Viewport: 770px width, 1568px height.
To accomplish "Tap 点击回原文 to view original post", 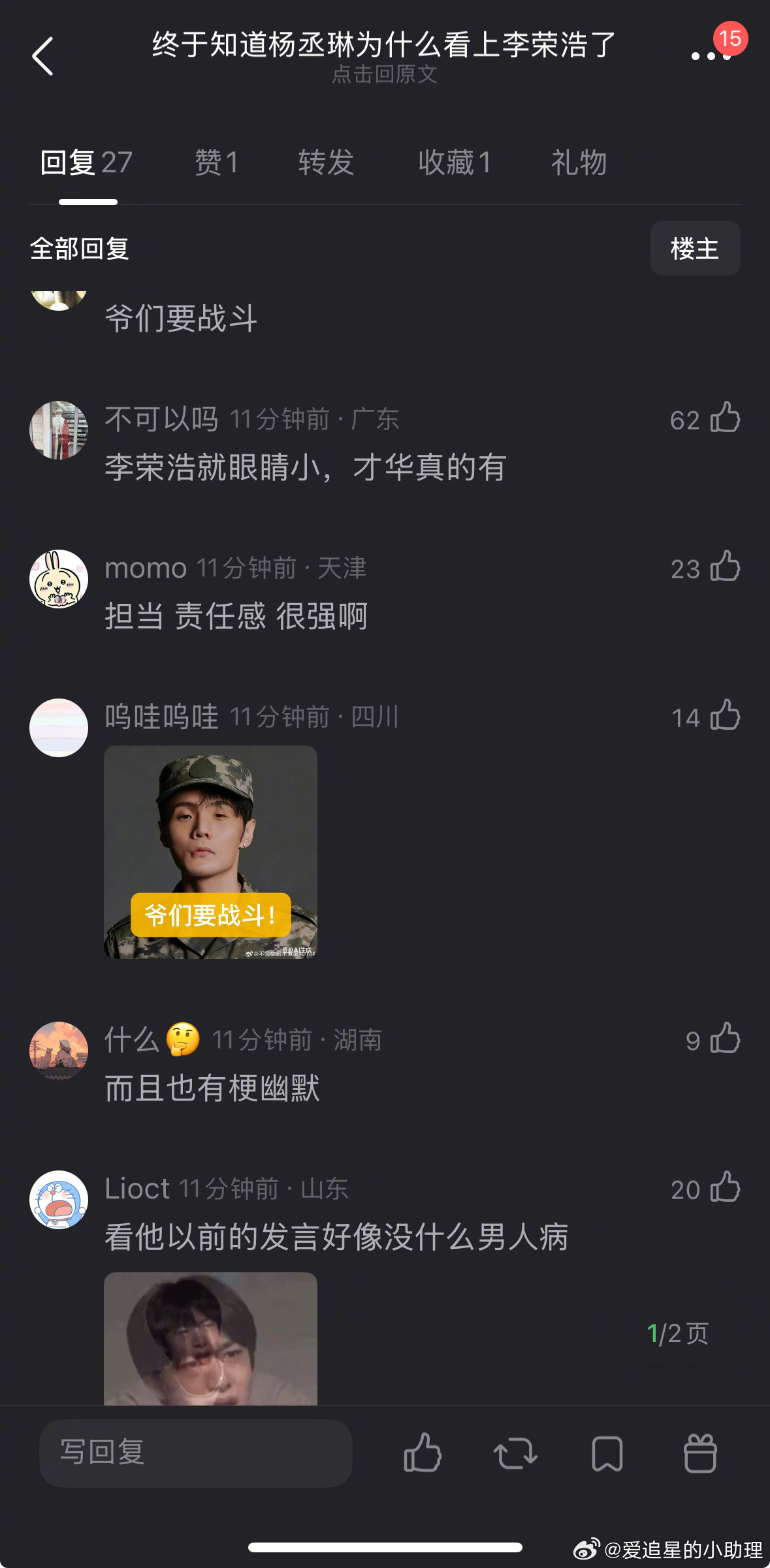I will coord(384,76).
